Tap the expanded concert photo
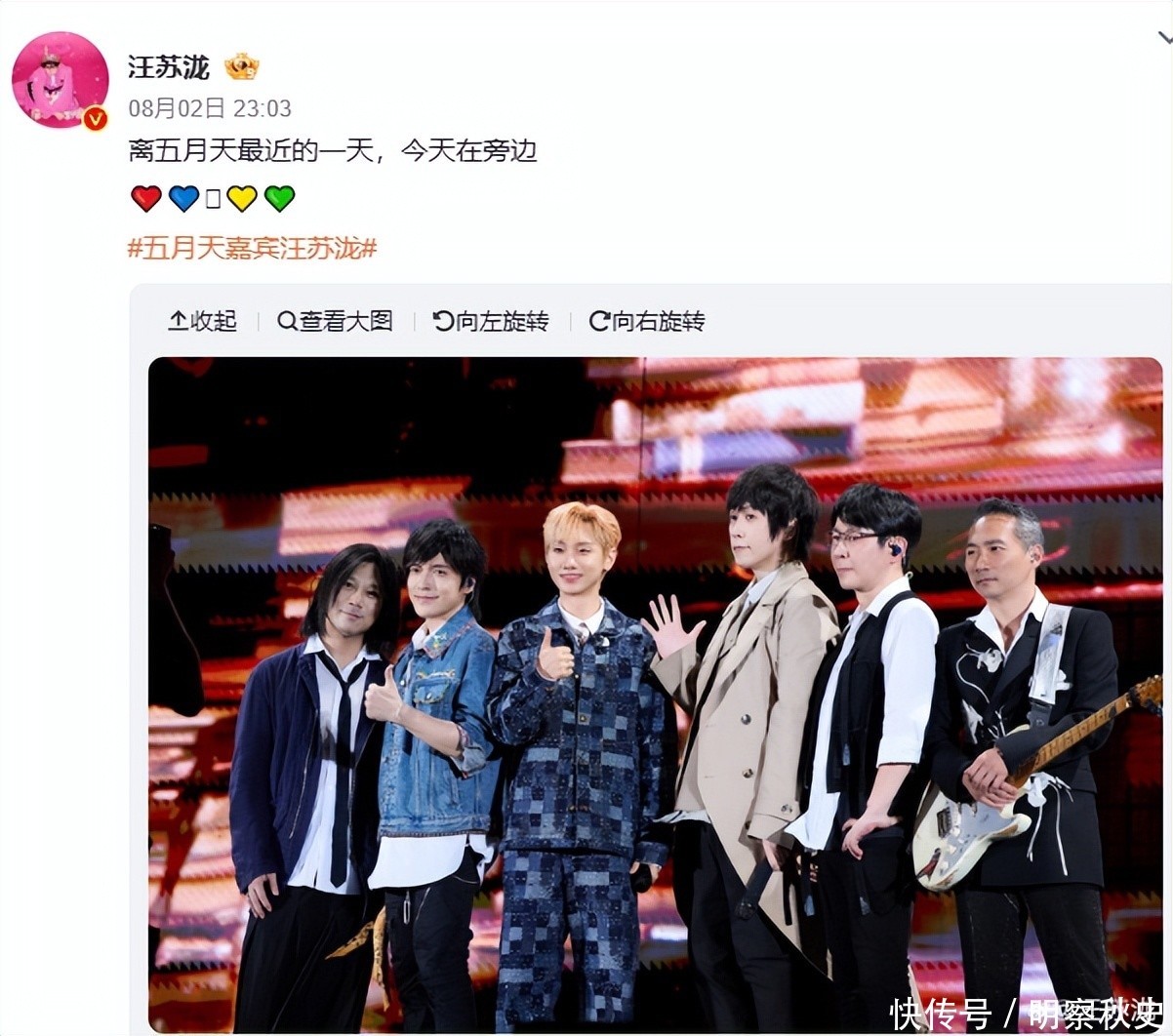The height and width of the screenshot is (1036, 1173). [x=655, y=693]
